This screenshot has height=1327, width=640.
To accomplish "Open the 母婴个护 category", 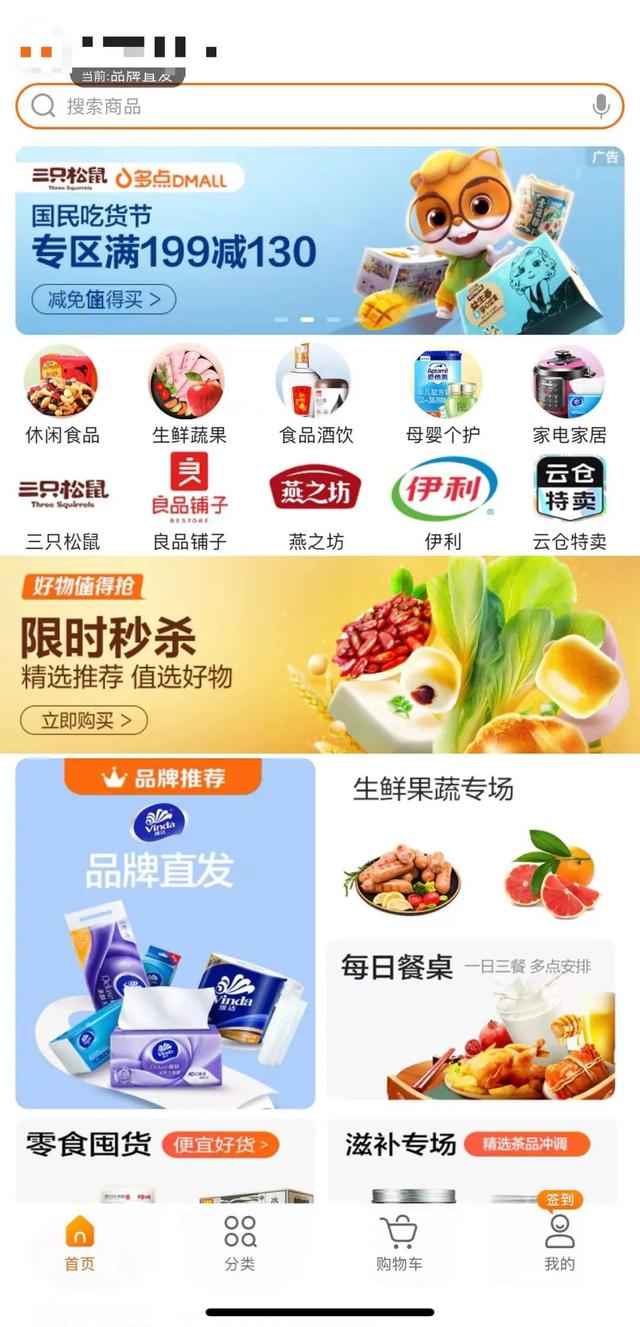I will coord(443,396).
